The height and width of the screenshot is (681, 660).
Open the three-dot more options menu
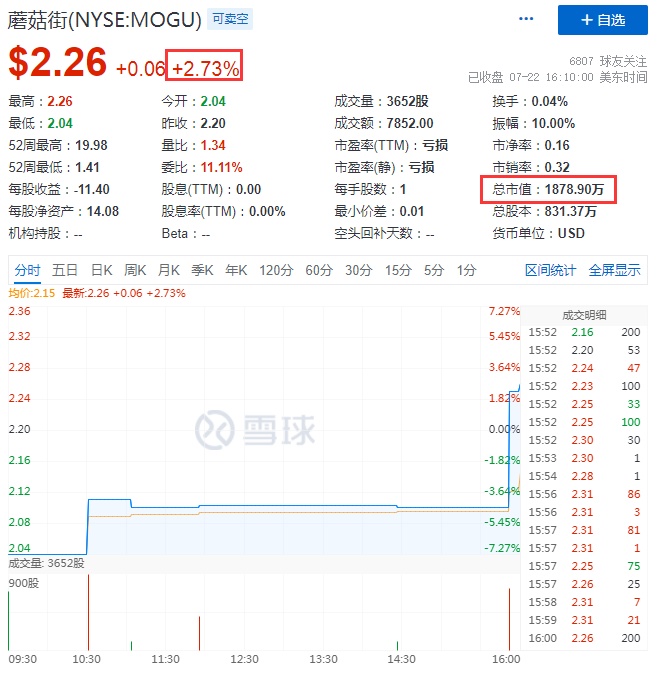pos(526,19)
